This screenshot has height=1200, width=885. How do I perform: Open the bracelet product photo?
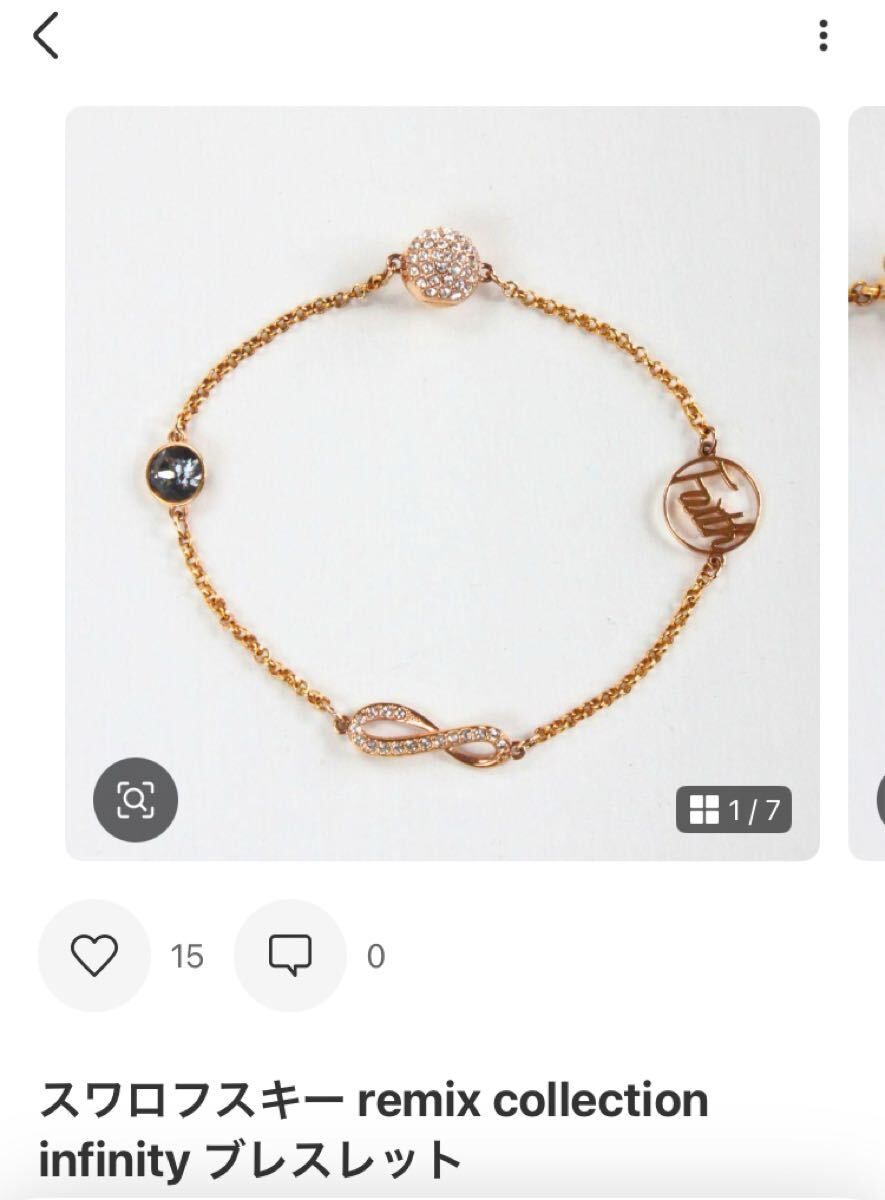coord(442,480)
